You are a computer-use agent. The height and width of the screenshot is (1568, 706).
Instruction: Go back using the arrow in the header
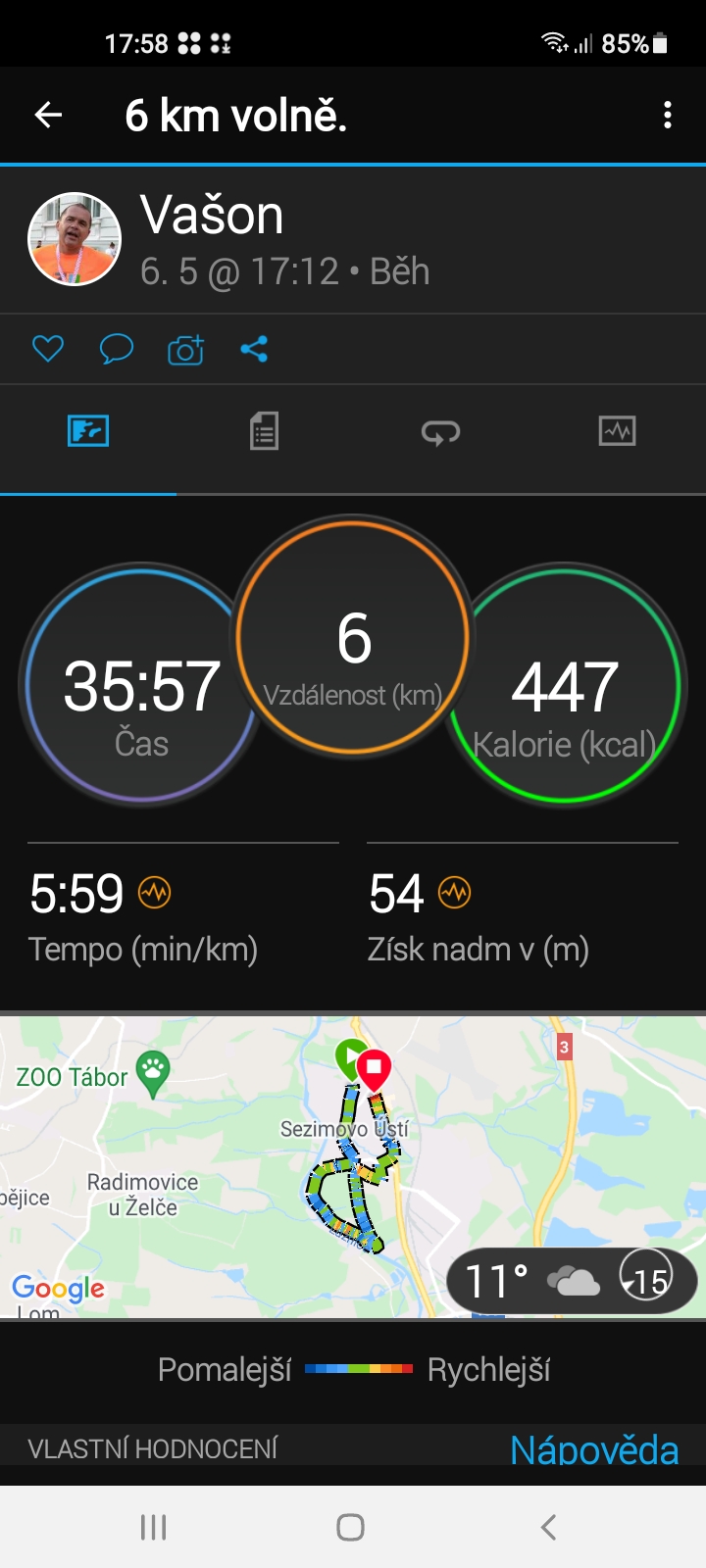[x=48, y=116]
